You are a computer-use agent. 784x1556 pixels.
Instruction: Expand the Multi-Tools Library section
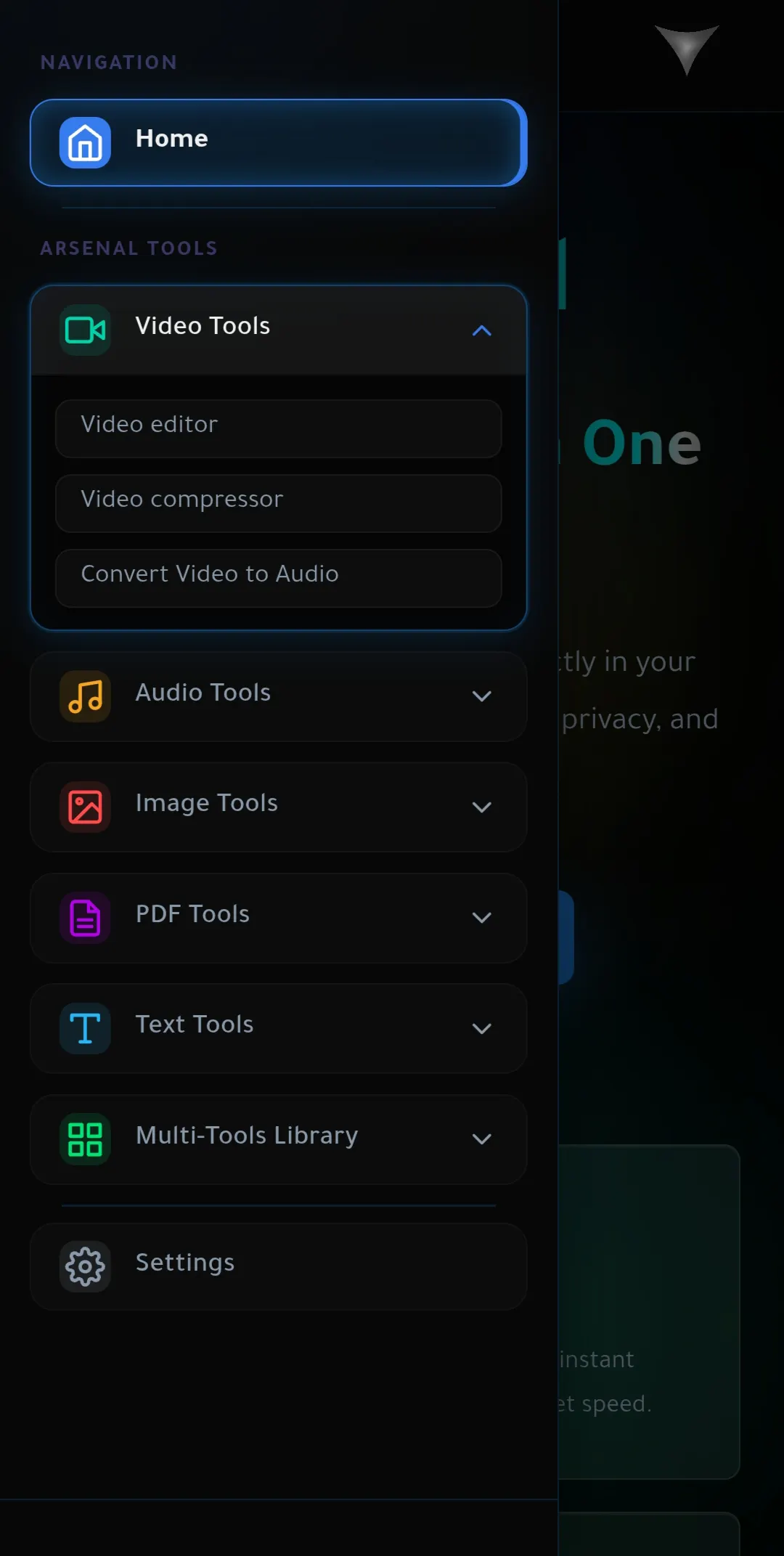point(278,1139)
